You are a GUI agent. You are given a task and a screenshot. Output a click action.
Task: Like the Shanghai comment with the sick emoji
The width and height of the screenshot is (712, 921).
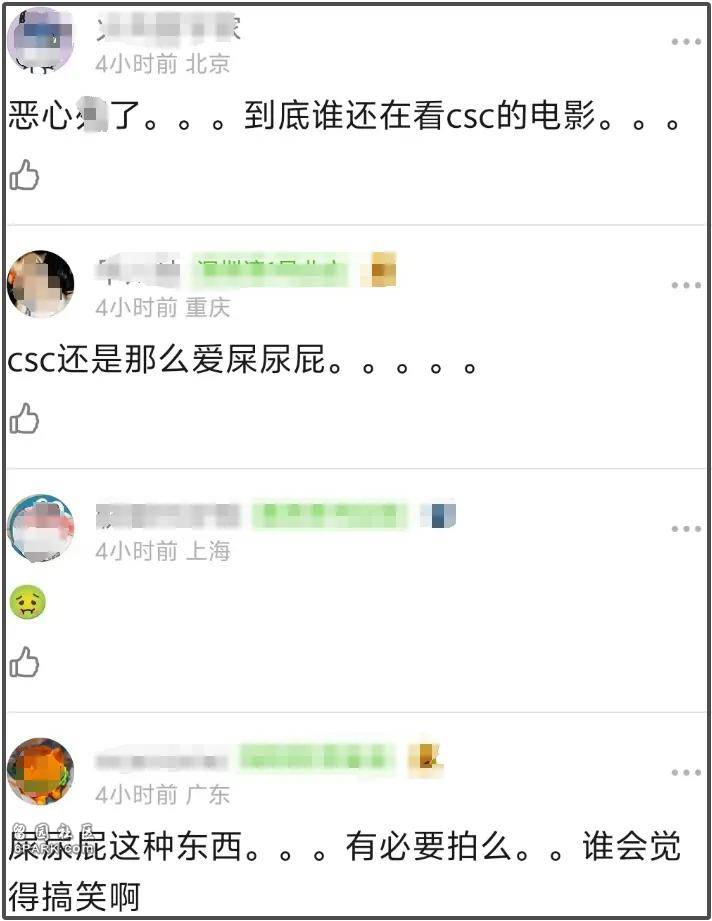coord(24,661)
